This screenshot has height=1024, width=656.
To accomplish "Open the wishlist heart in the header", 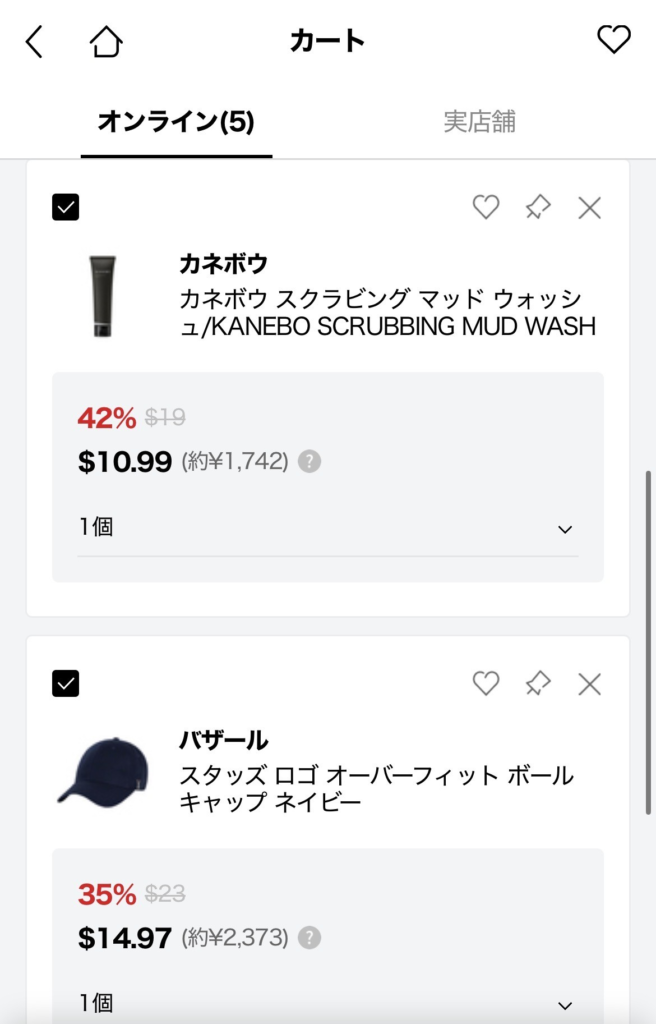I will (613, 40).
